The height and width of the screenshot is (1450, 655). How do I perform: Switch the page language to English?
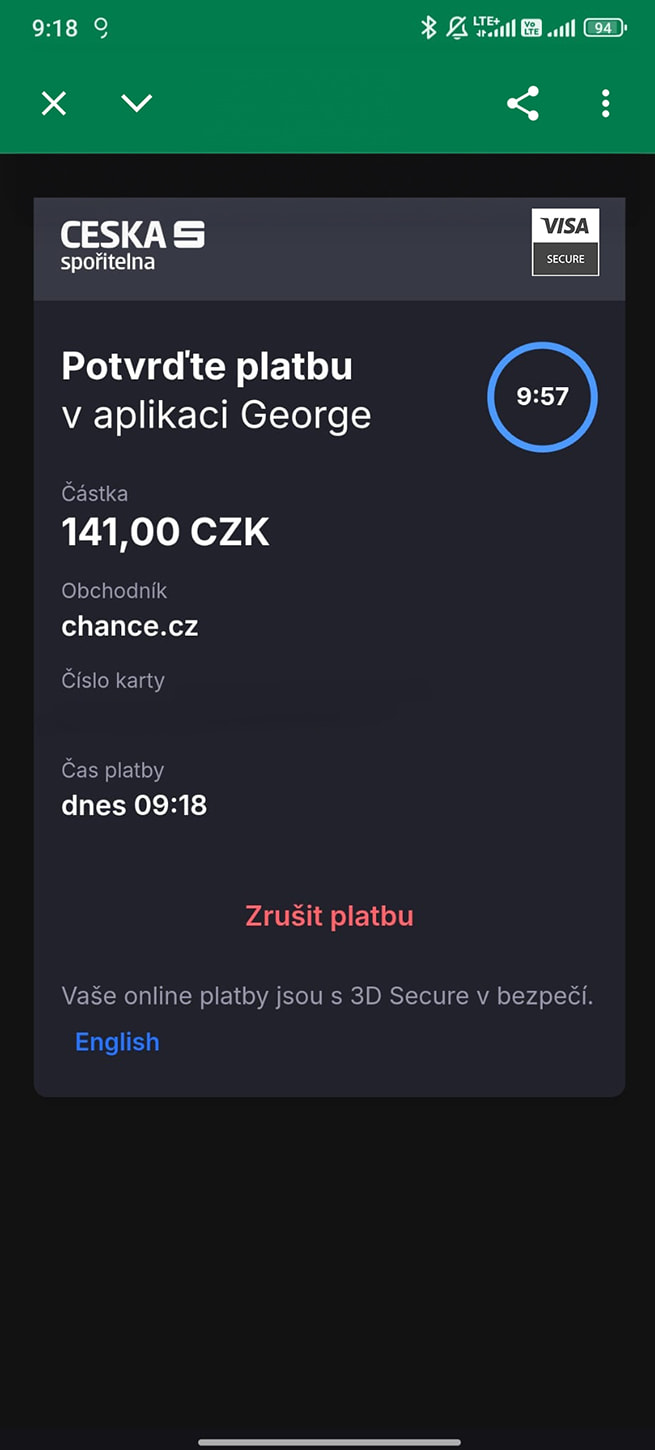point(117,1042)
